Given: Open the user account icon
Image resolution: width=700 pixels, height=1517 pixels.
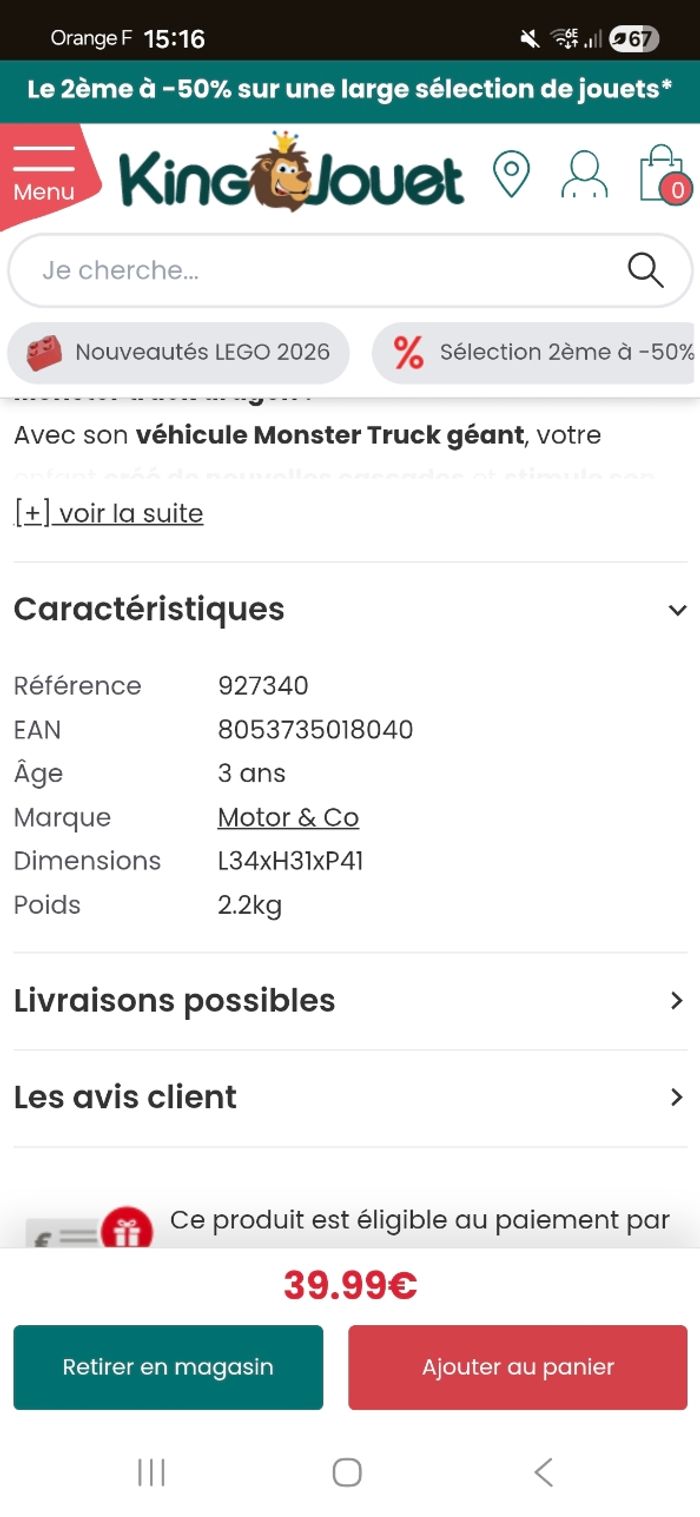Looking at the screenshot, I should point(584,175).
